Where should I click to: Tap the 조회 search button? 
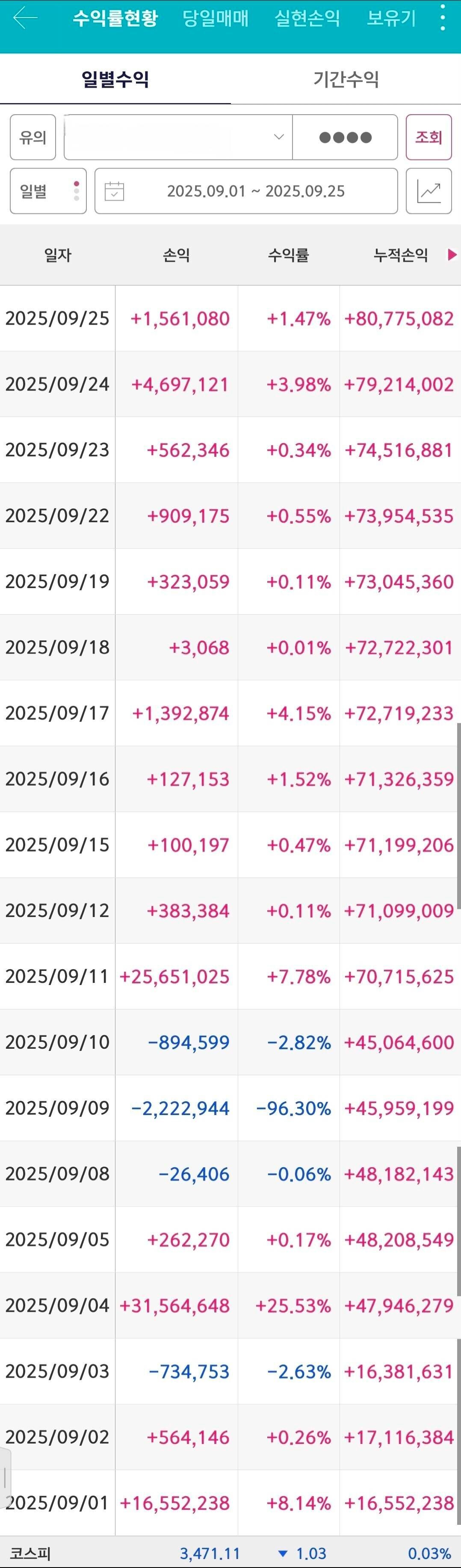pyautogui.click(x=429, y=137)
